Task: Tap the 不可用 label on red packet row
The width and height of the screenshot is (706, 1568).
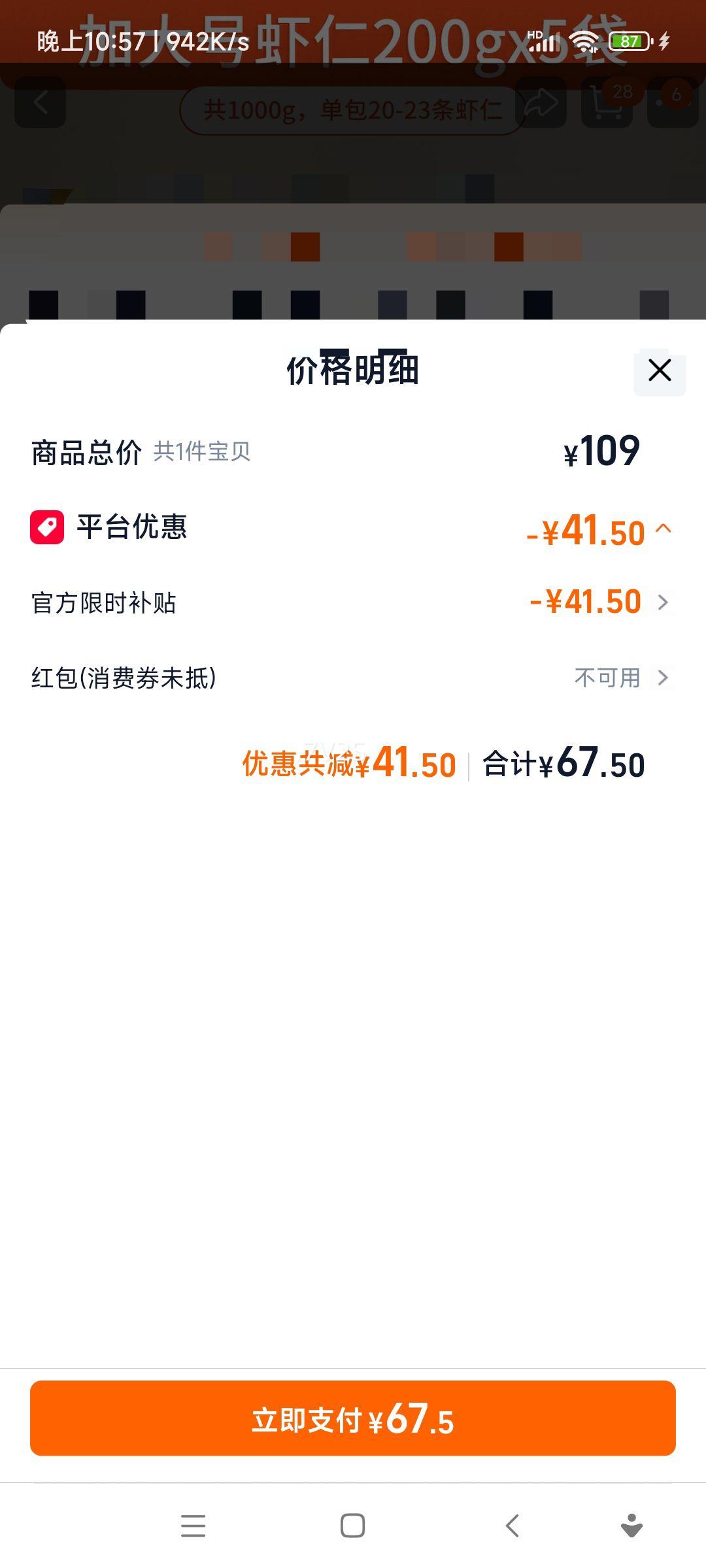Action: [x=607, y=678]
